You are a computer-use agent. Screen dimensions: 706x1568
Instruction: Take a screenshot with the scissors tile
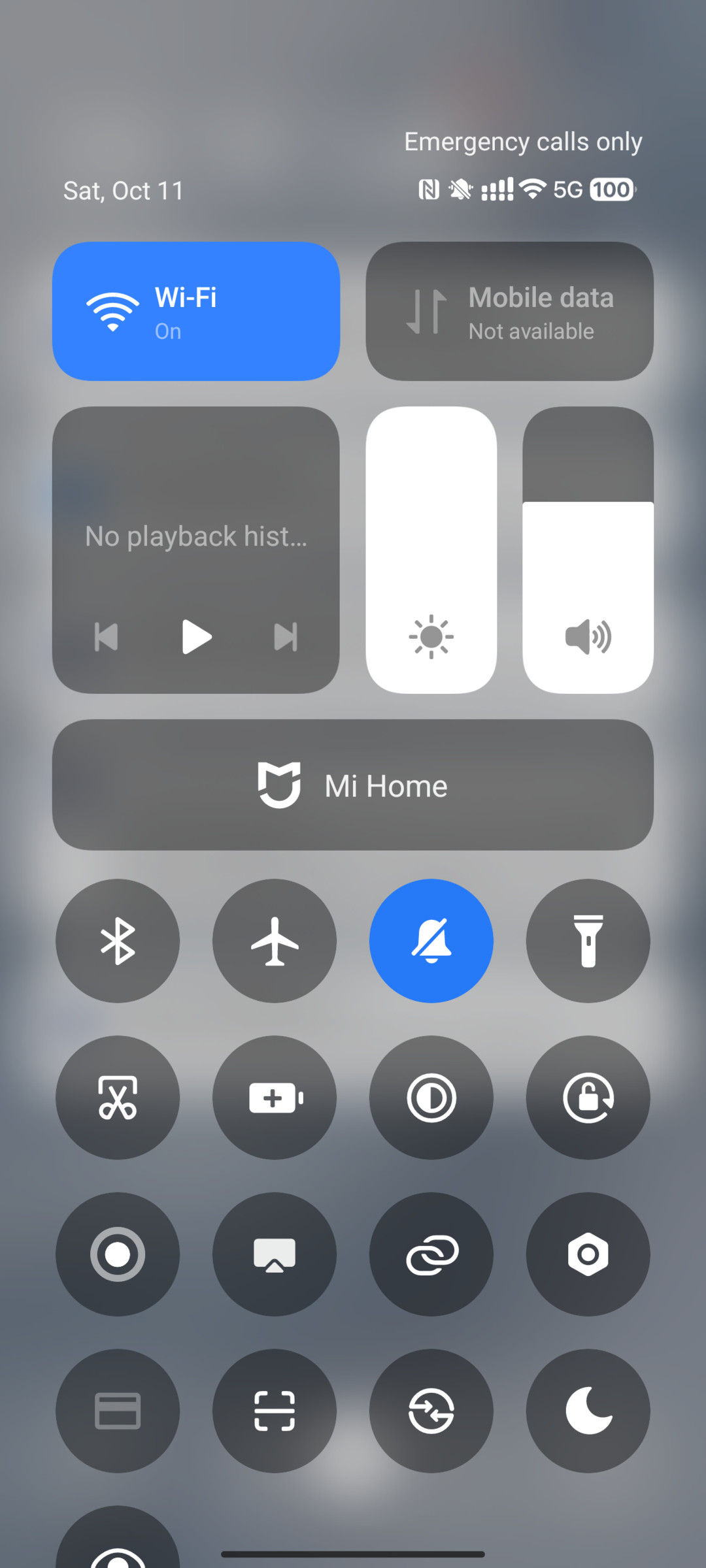pos(118,1098)
